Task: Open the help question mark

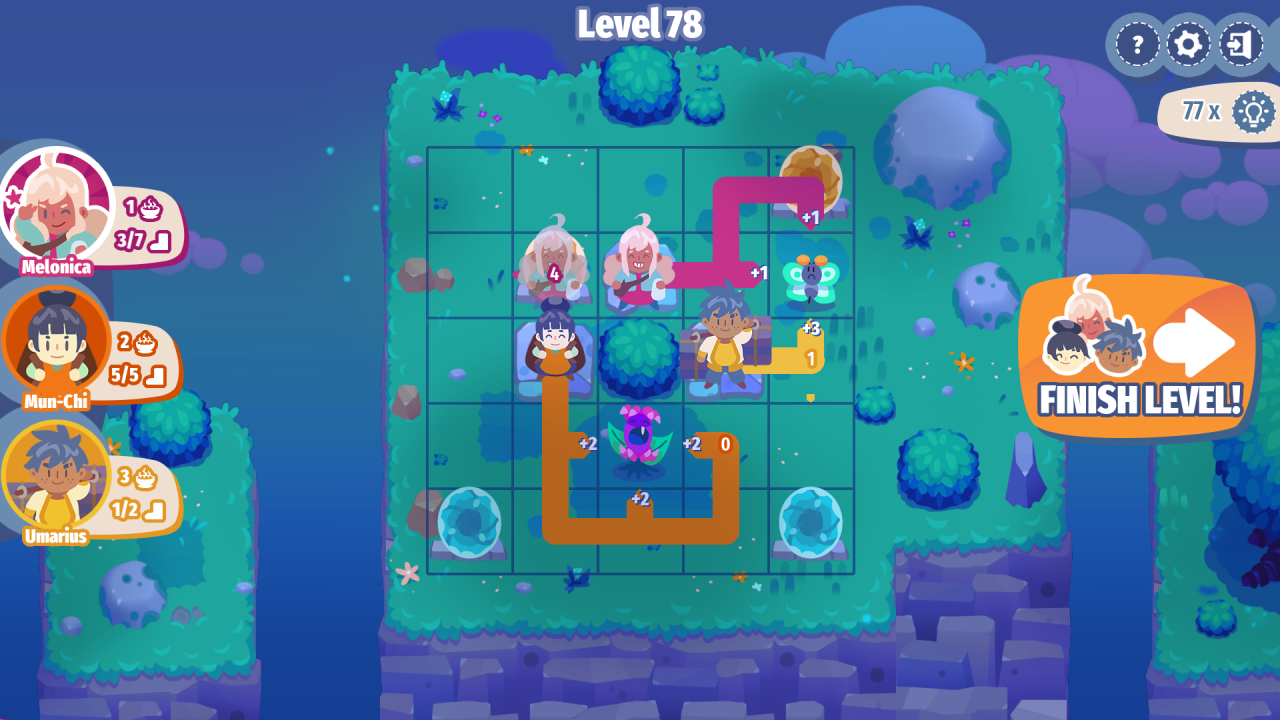Action: click(x=1137, y=45)
